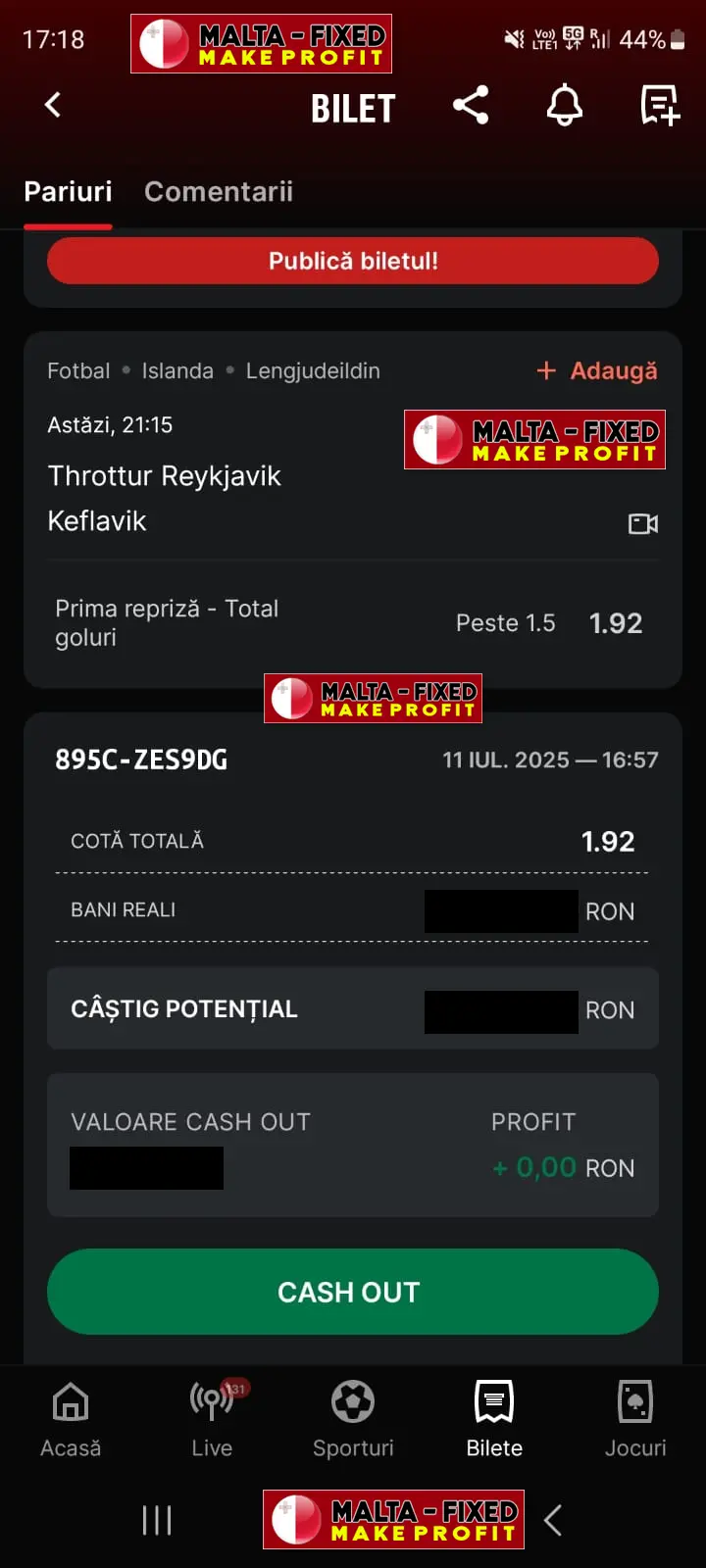Switch to the Sporturi tab
The width and height of the screenshot is (706, 1568).
tap(353, 1420)
